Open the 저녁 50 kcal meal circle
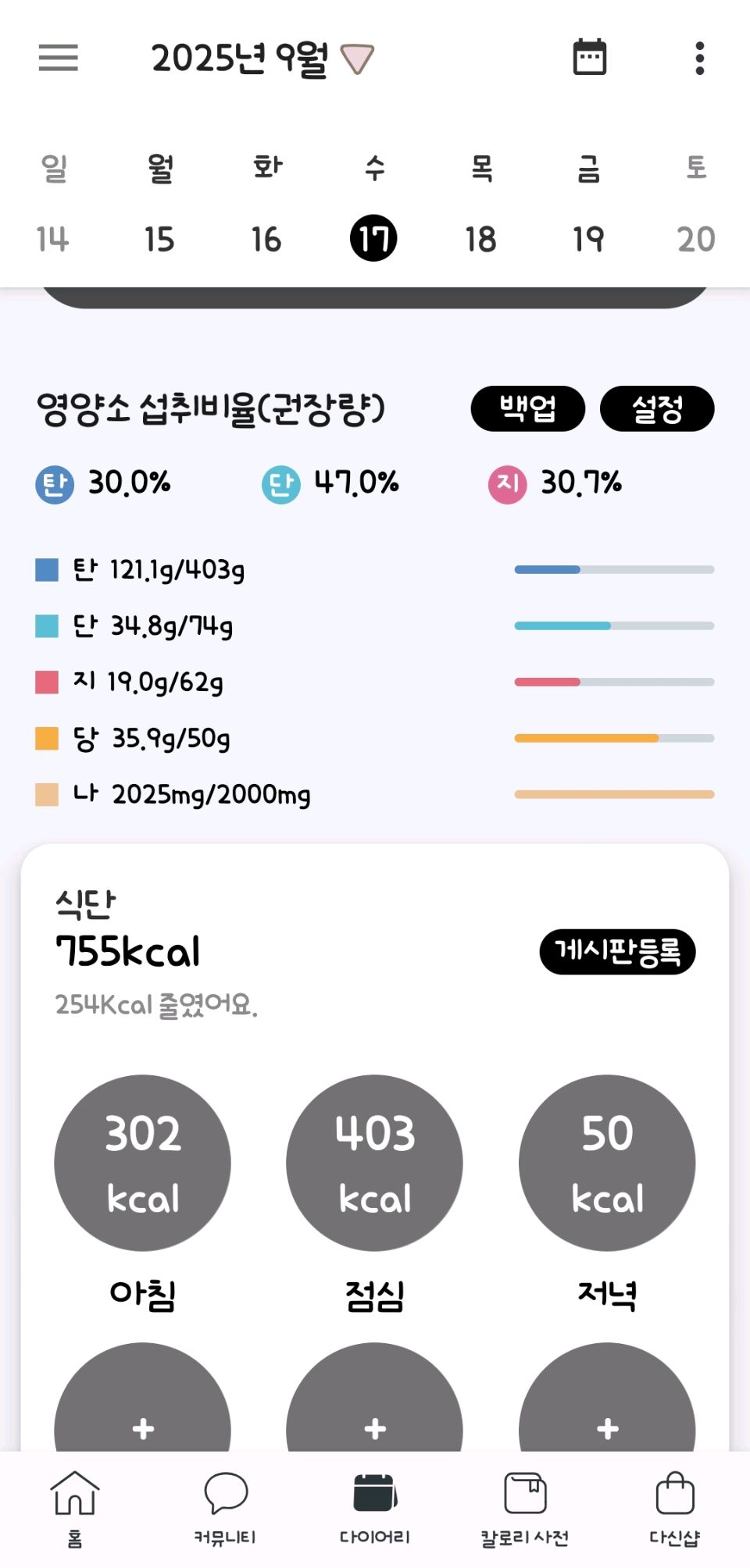The image size is (750, 1568). point(607,1163)
